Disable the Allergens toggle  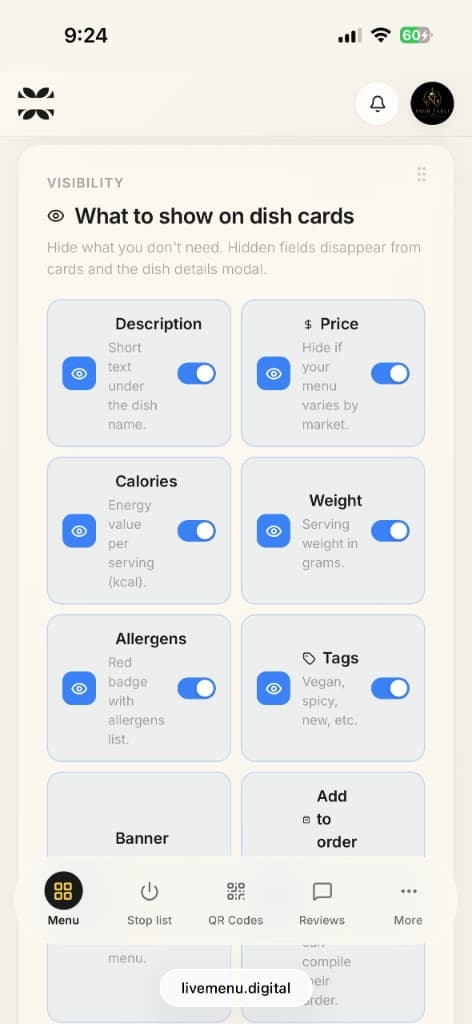pyautogui.click(x=197, y=688)
